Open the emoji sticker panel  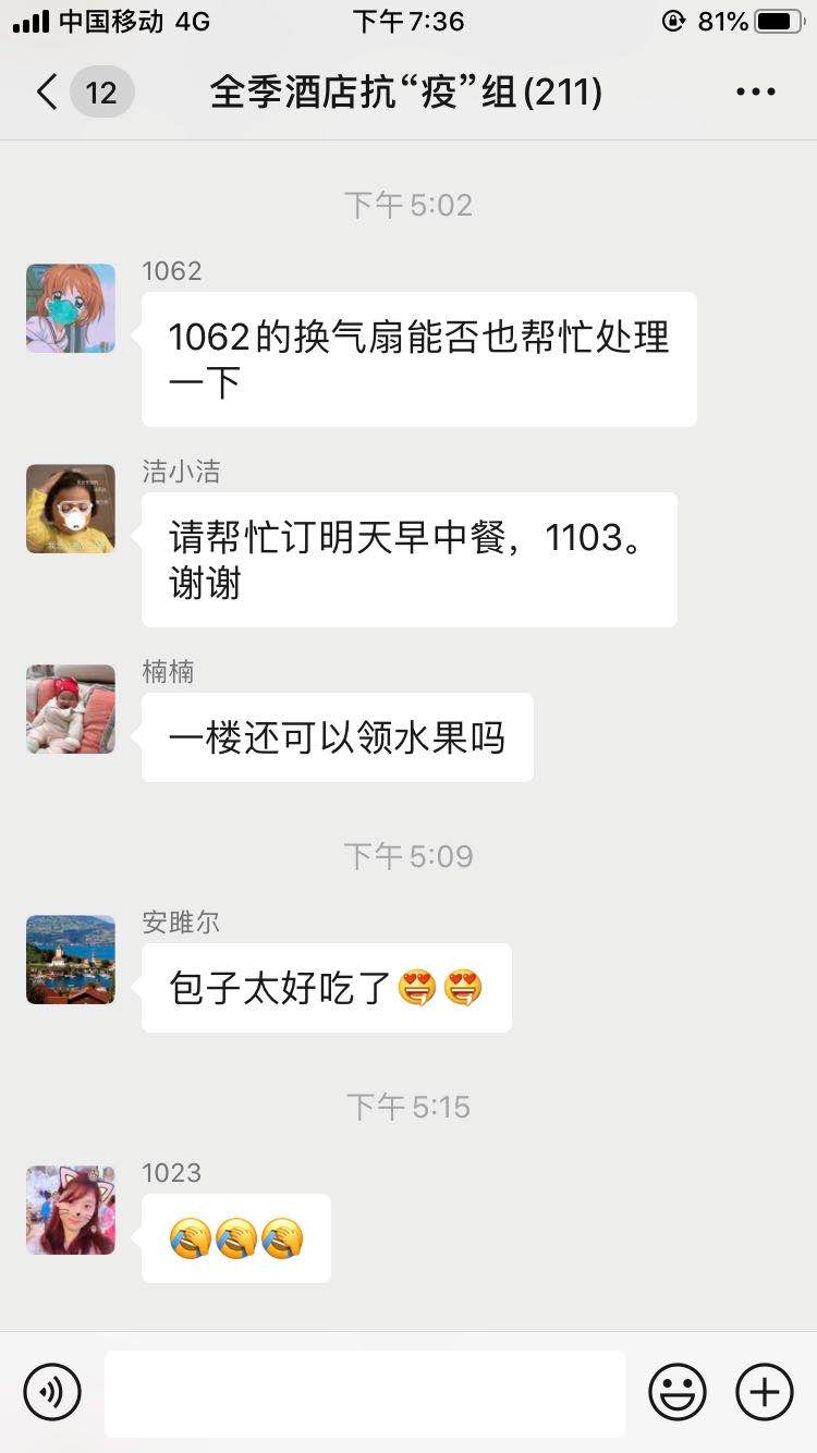677,1391
